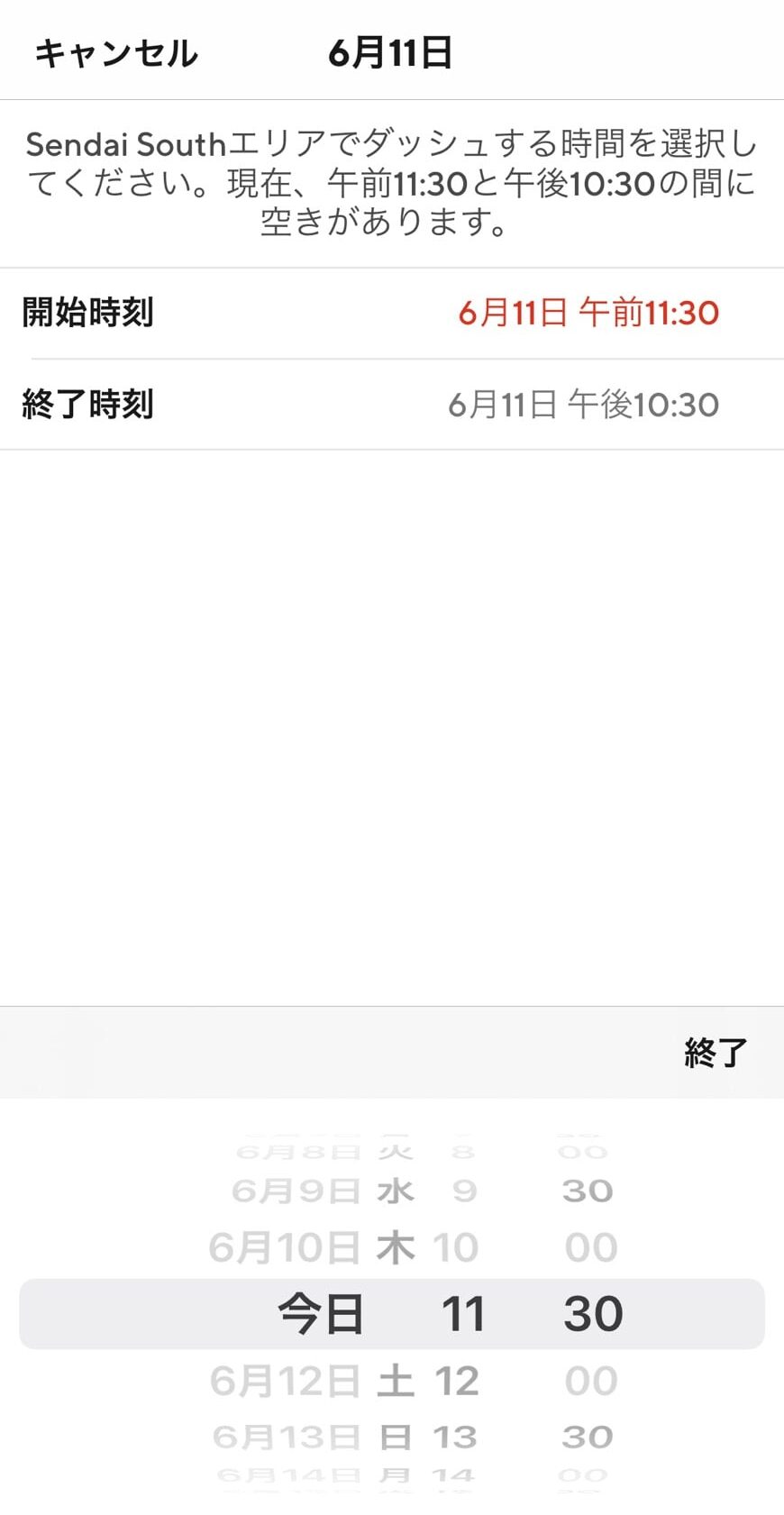Viewport: 784px width, 1515px height.
Task: Pick 6月13日 日 in date wheel
Action: pyautogui.click(x=312, y=1437)
